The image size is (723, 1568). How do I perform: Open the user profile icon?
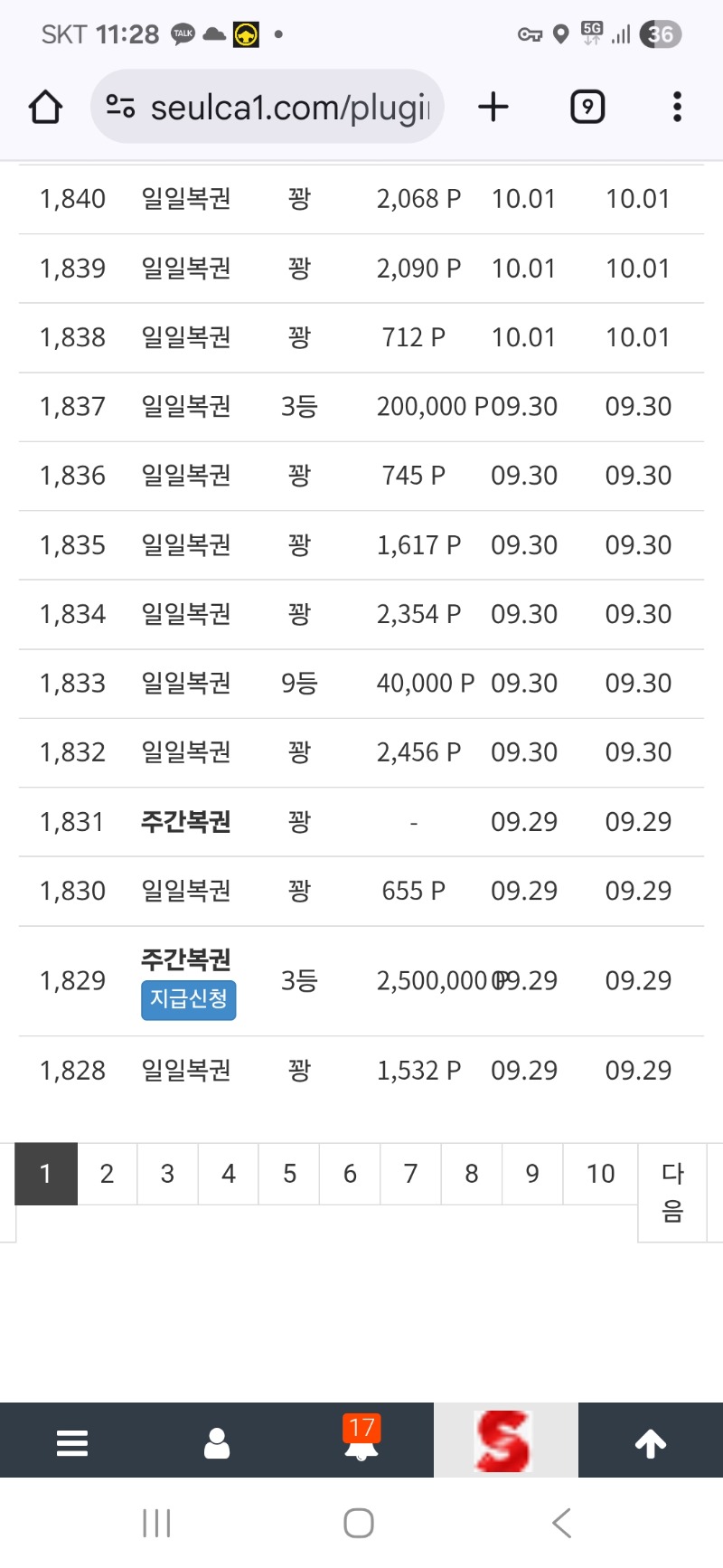tap(217, 1443)
